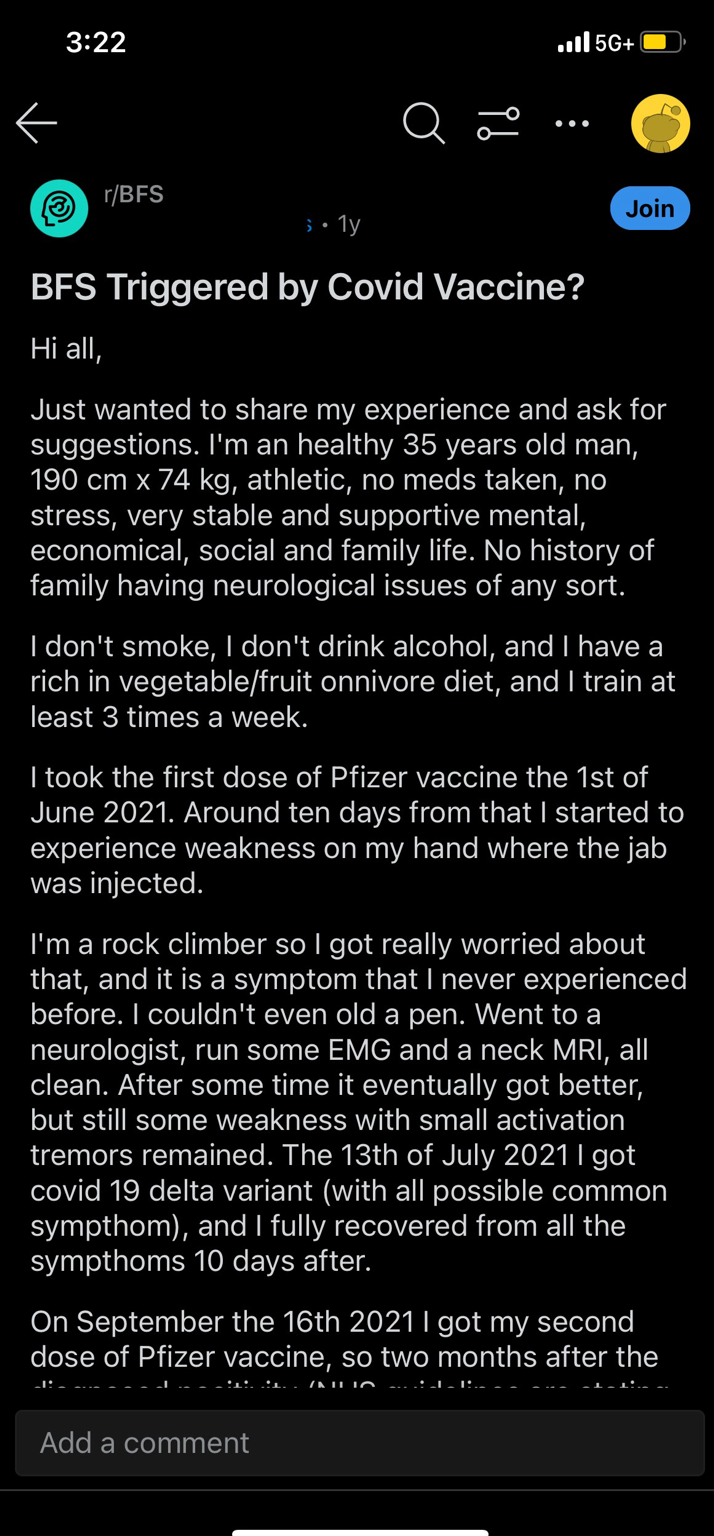Open the r/BFS community icon
The width and height of the screenshot is (714, 1536).
[x=60, y=208]
